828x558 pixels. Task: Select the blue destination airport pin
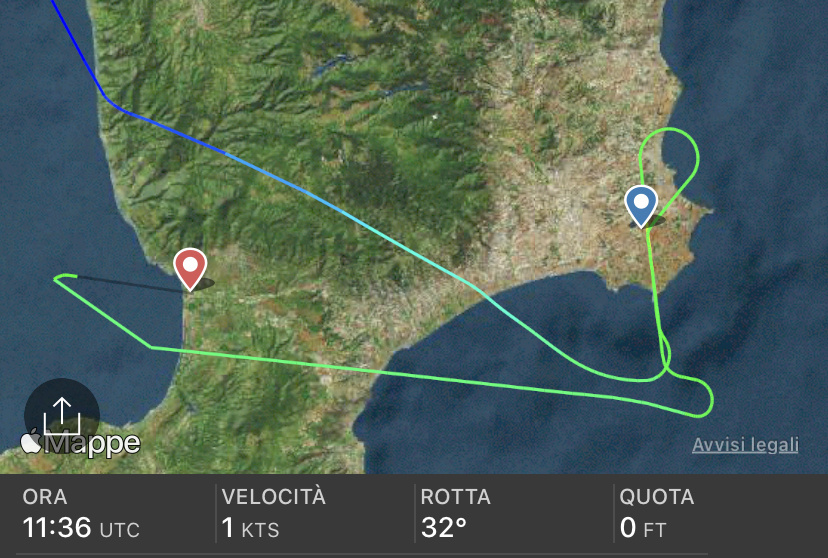(641, 204)
